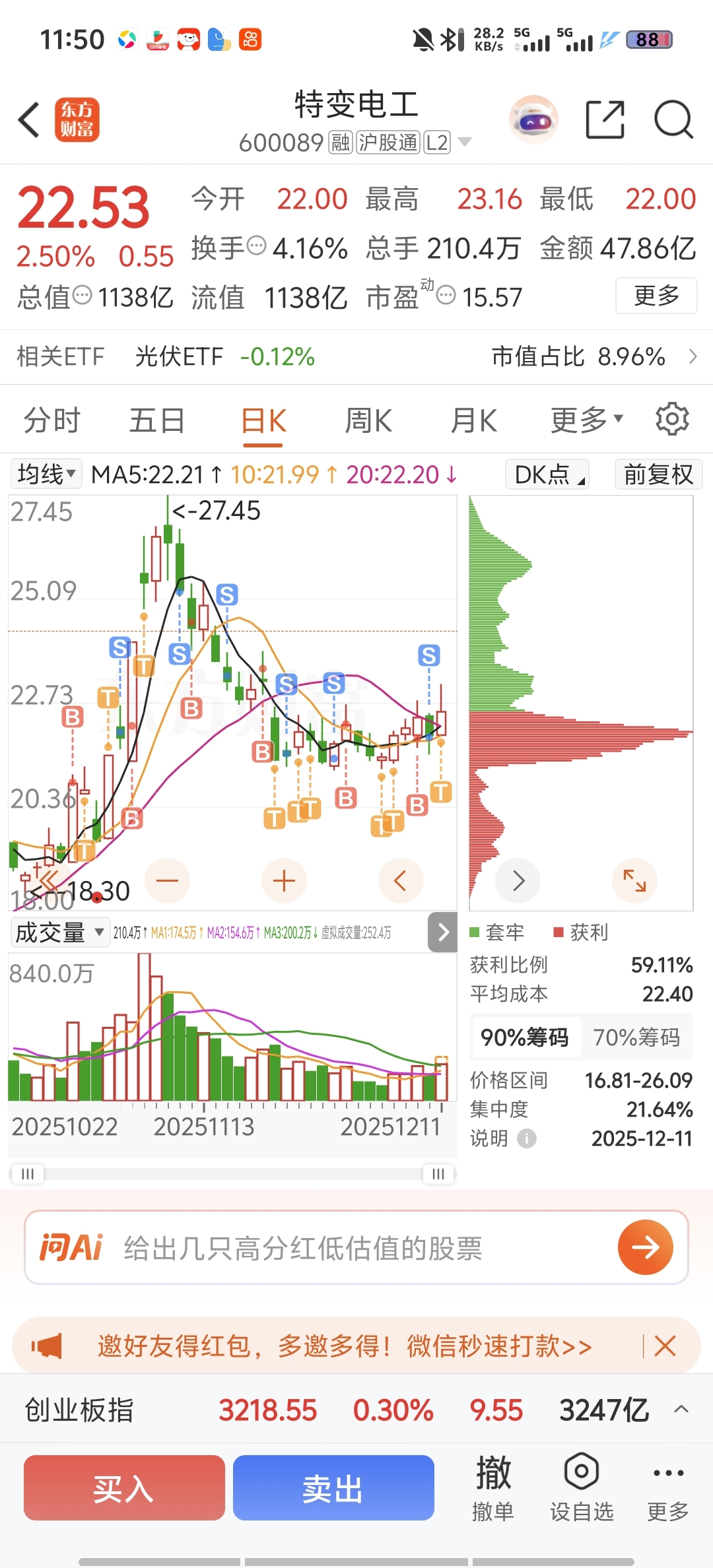Zoom in the K-line chart
This screenshot has height=1568, width=713.
click(284, 881)
